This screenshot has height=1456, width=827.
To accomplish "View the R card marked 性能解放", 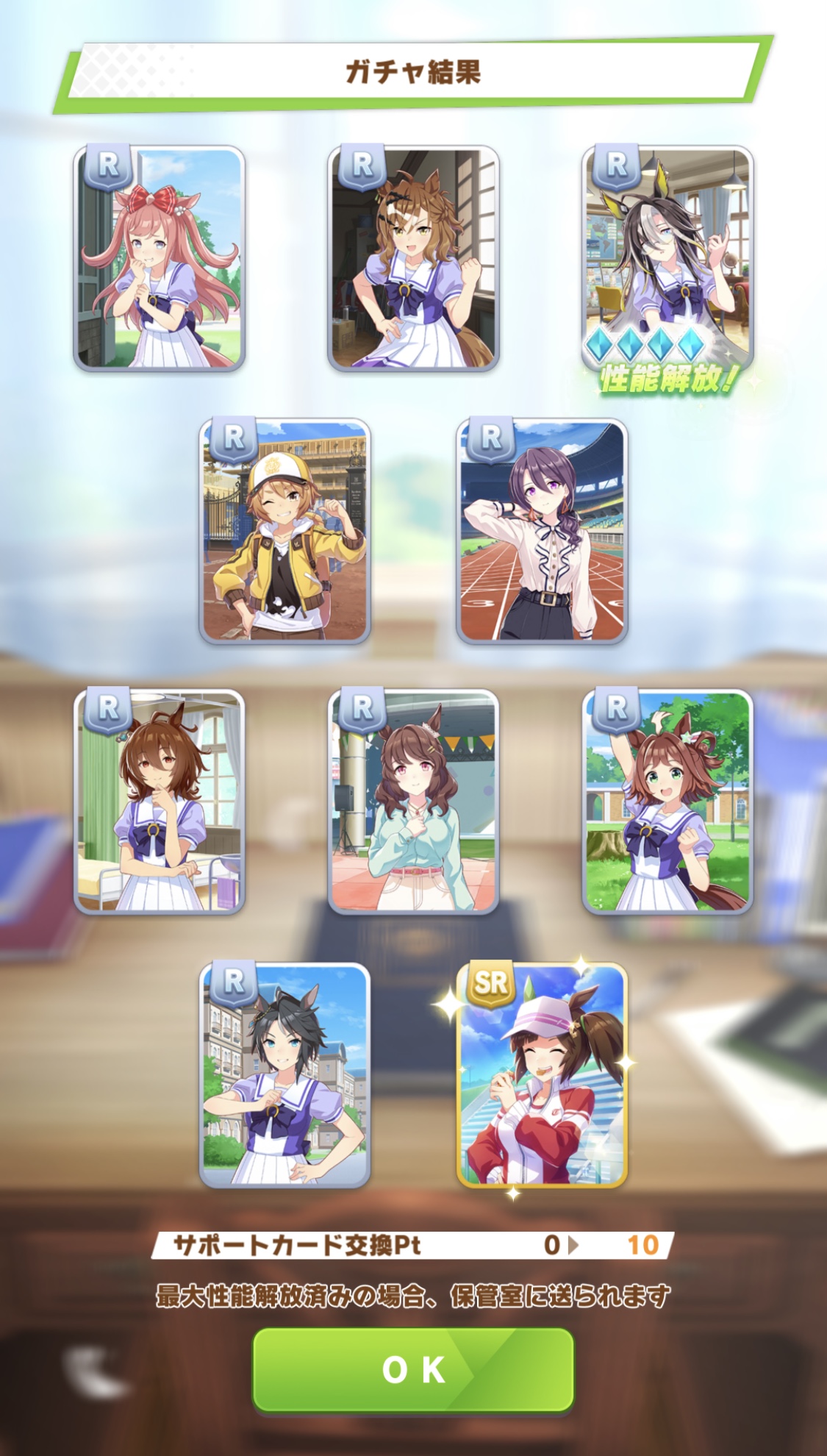I will 667,258.
